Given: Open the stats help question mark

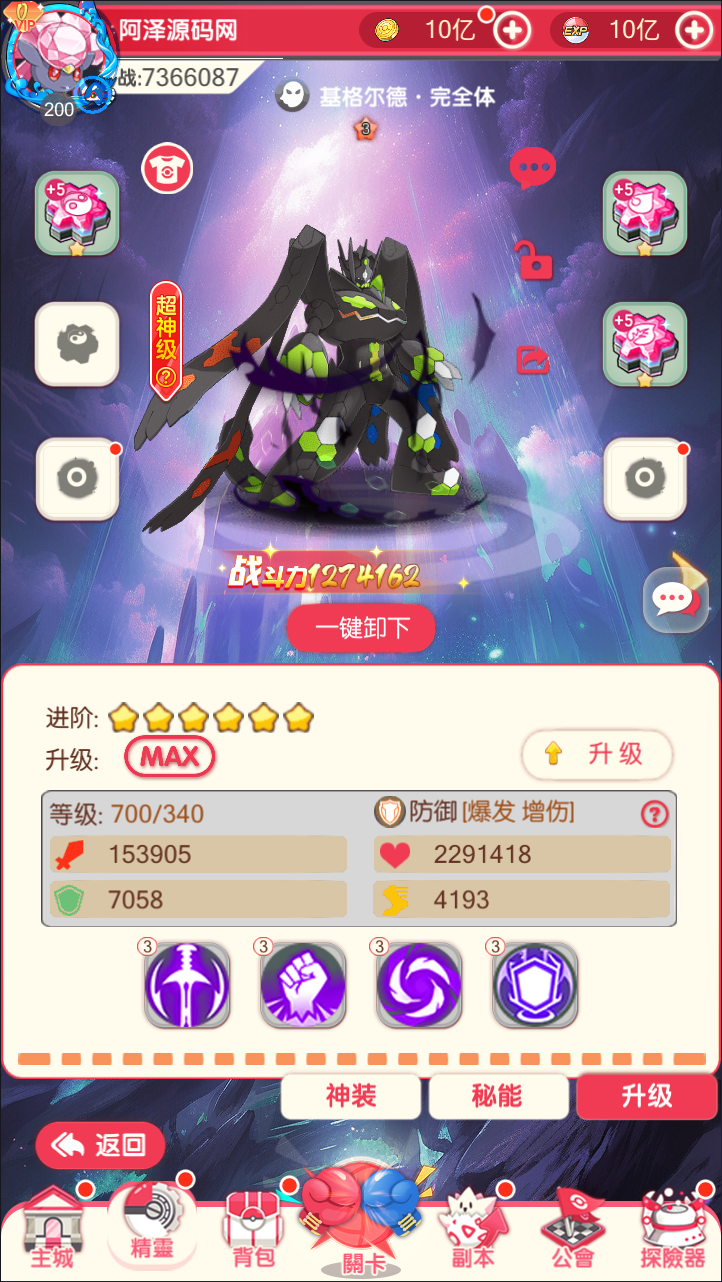Looking at the screenshot, I should point(654,814).
